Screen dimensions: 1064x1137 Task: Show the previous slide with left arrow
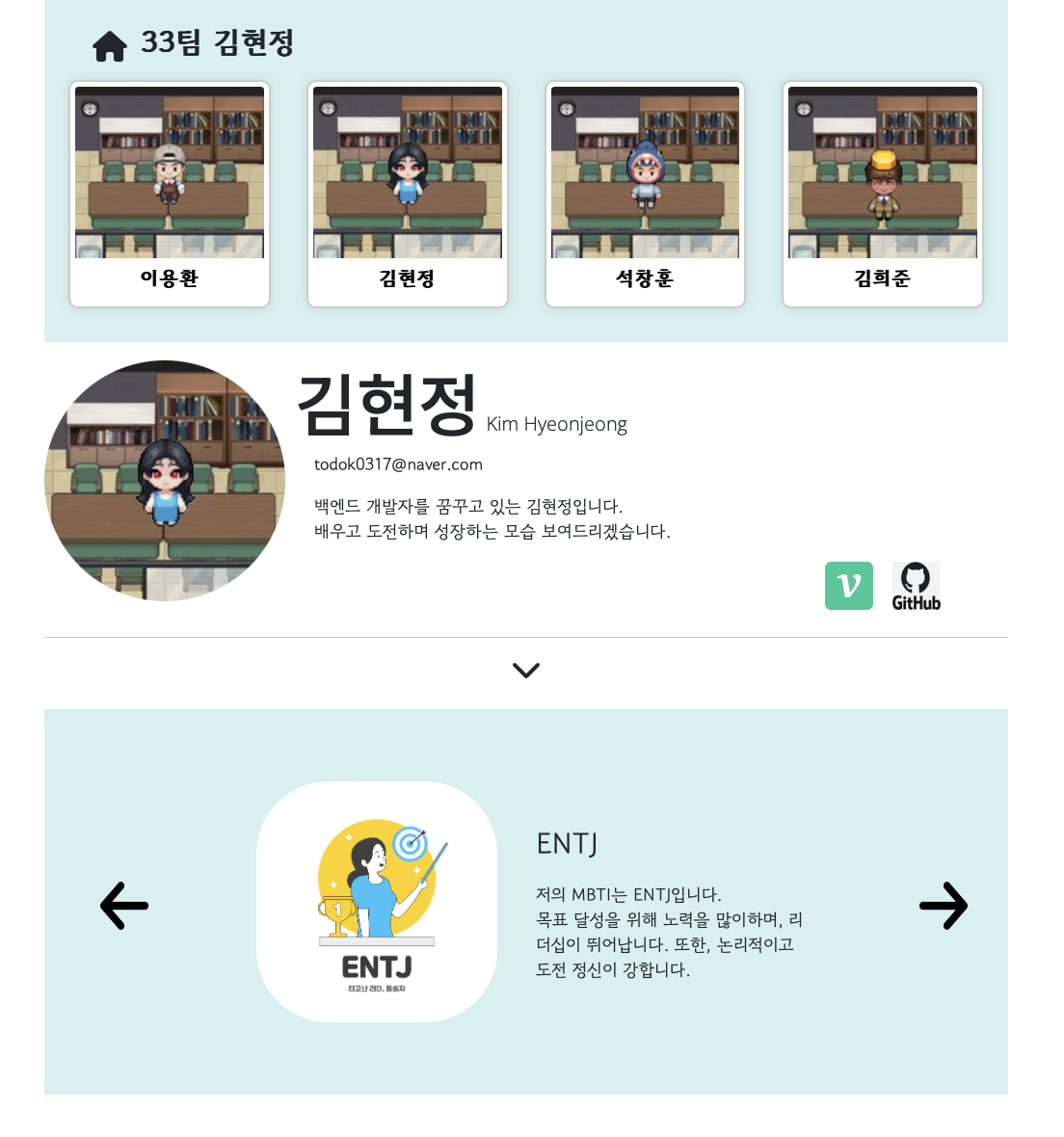click(124, 906)
